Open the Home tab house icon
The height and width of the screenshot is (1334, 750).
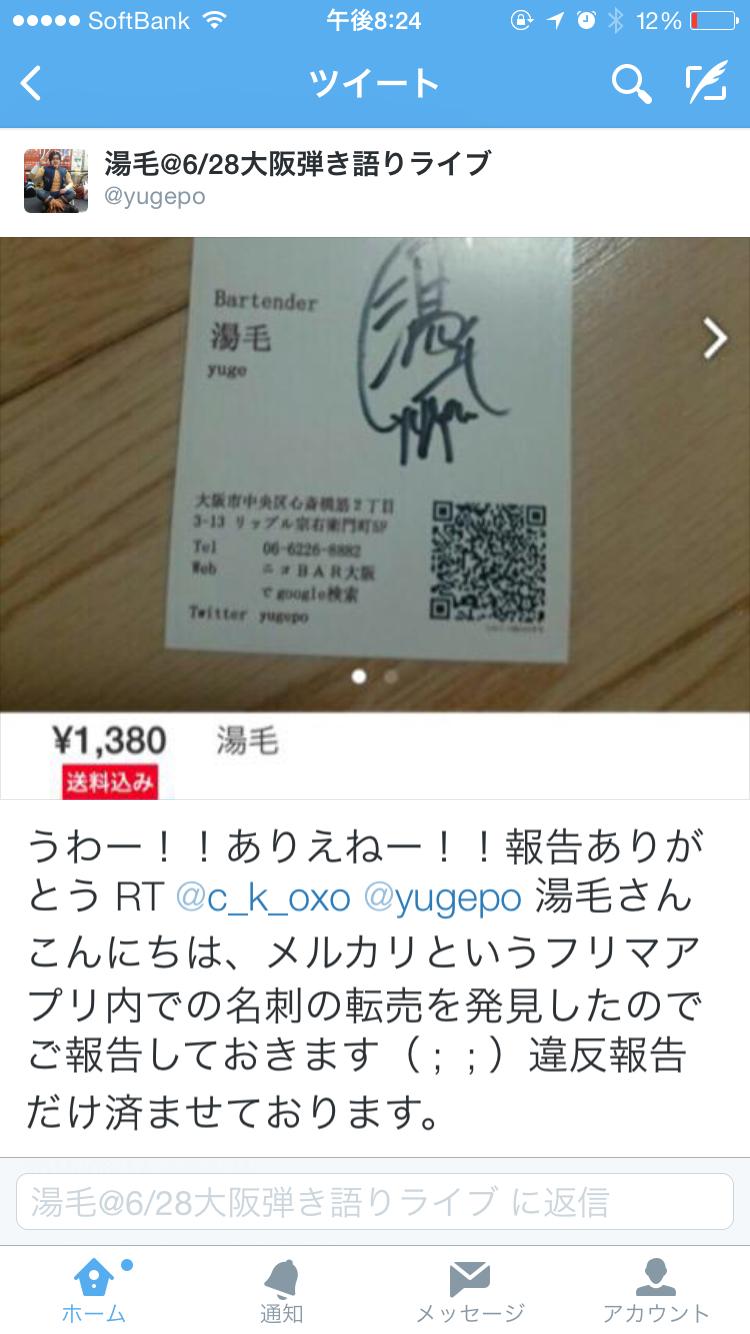coord(92,1276)
